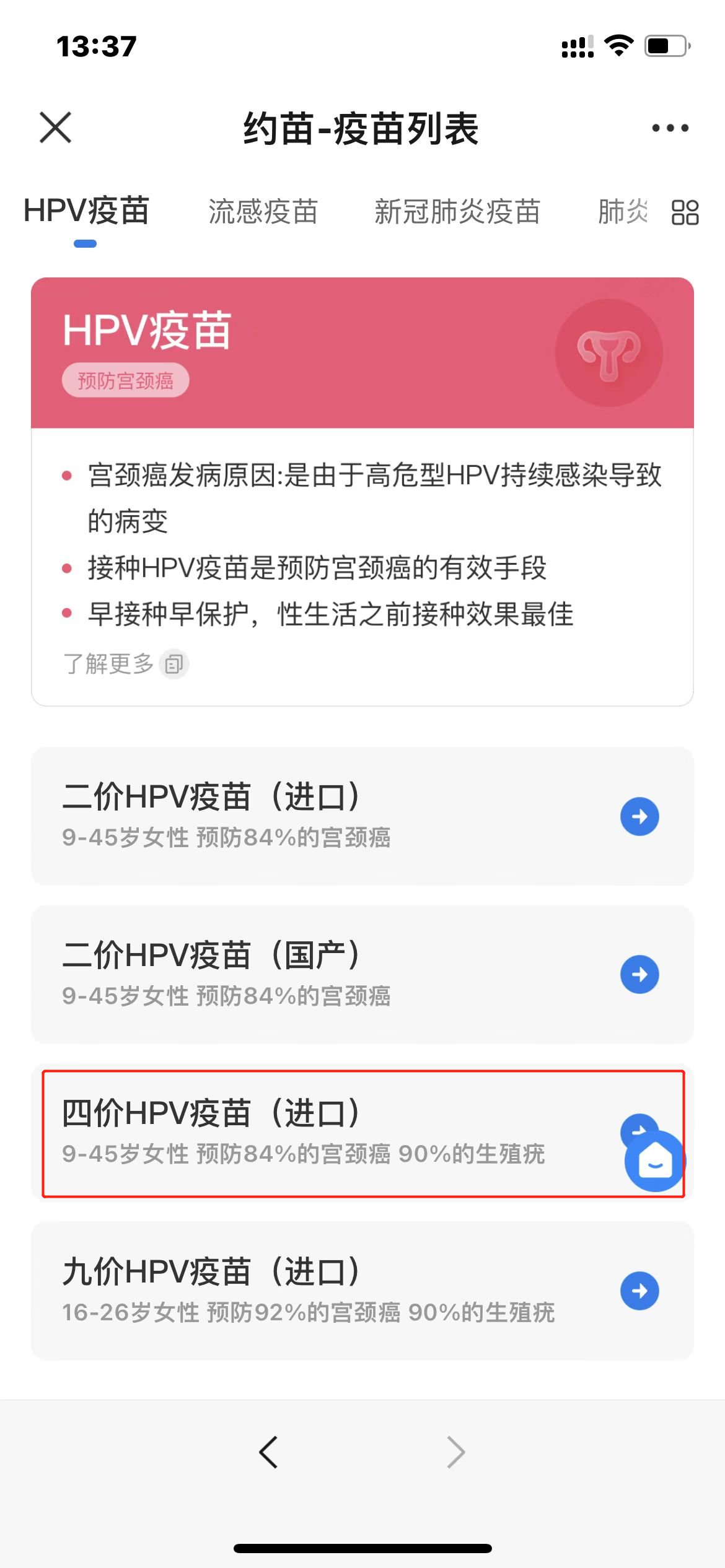The image size is (725, 1568).
Task: Tap the floating blue home button
Action: pos(656,1162)
